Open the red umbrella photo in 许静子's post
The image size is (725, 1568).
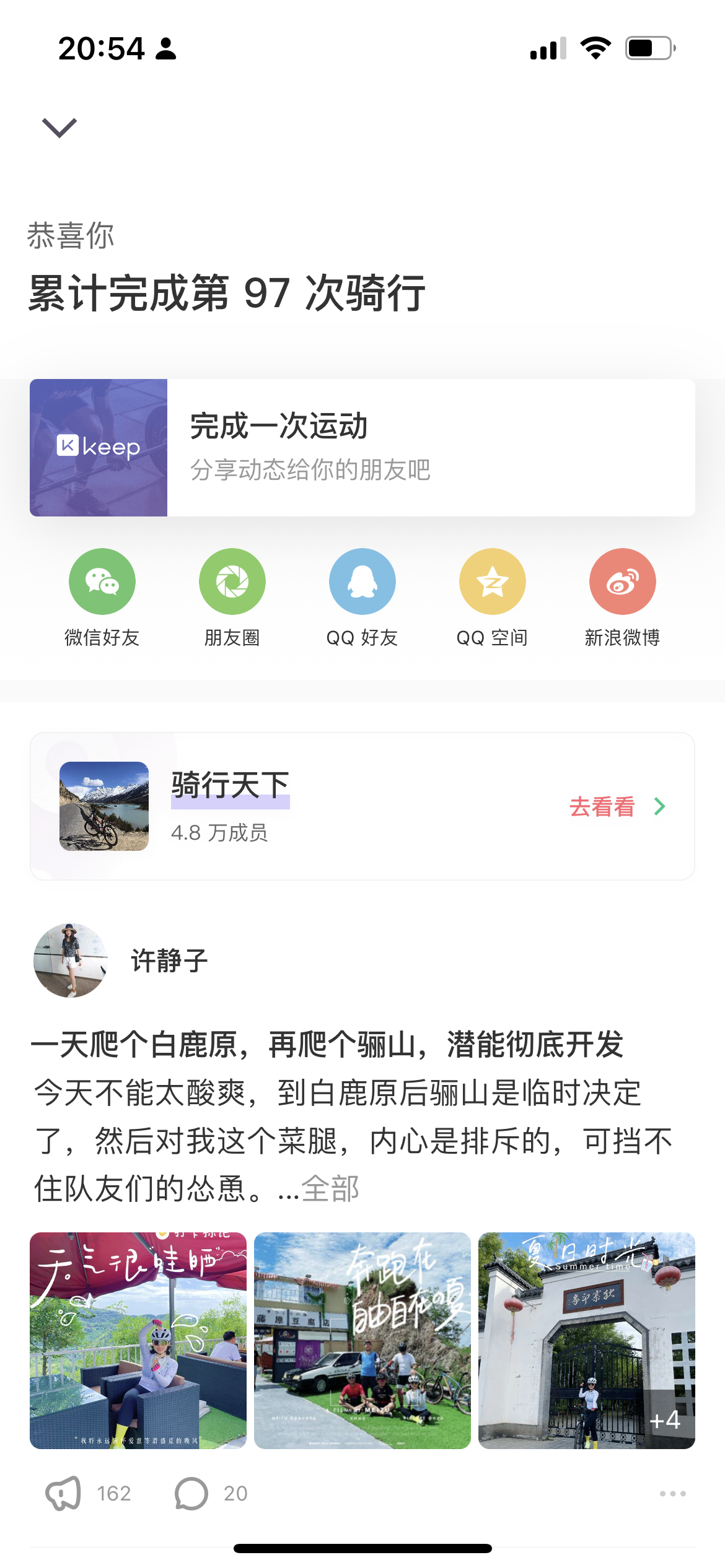(x=138, y=1341)
